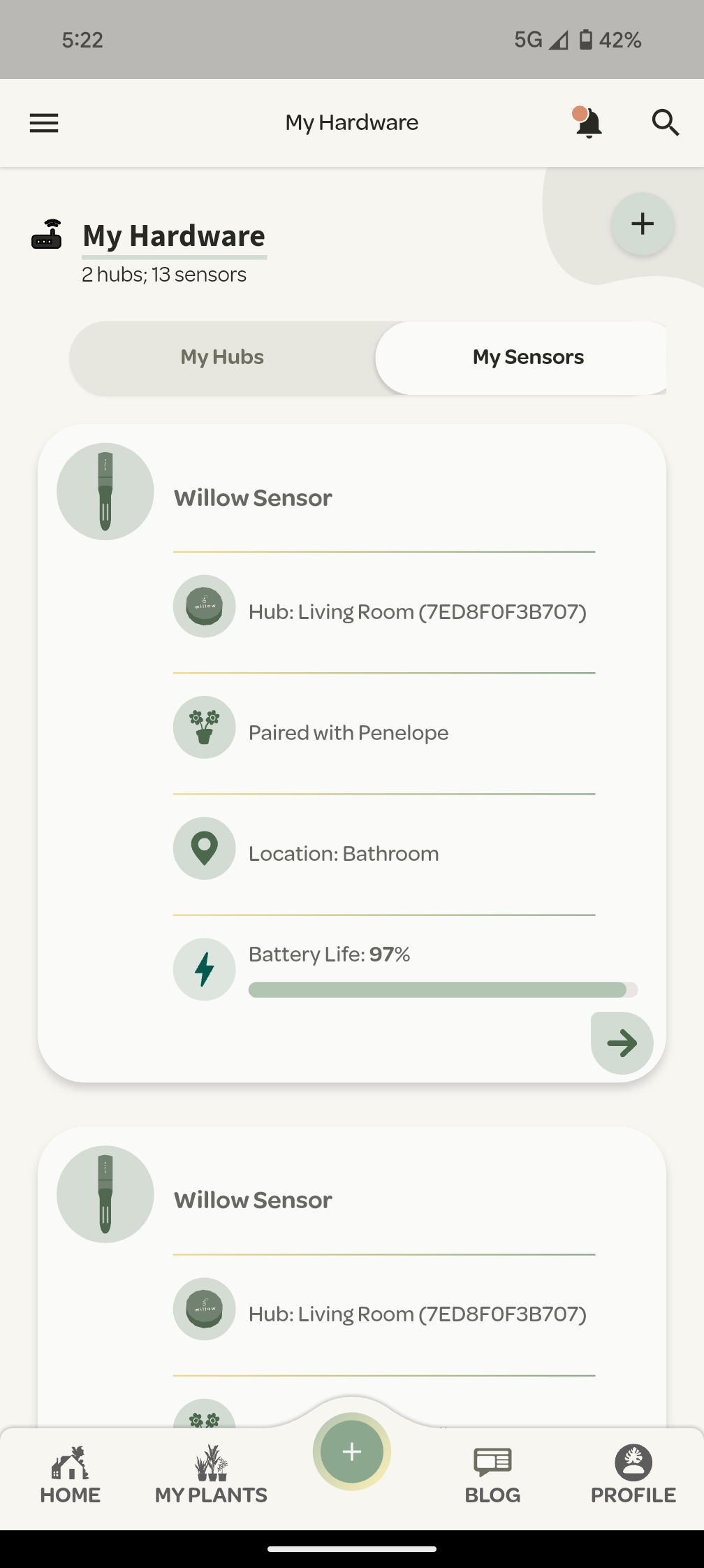Viewport: 704px width, 1568px height.
Task: Tap the search magnifier icon
Action: [665, 123]
